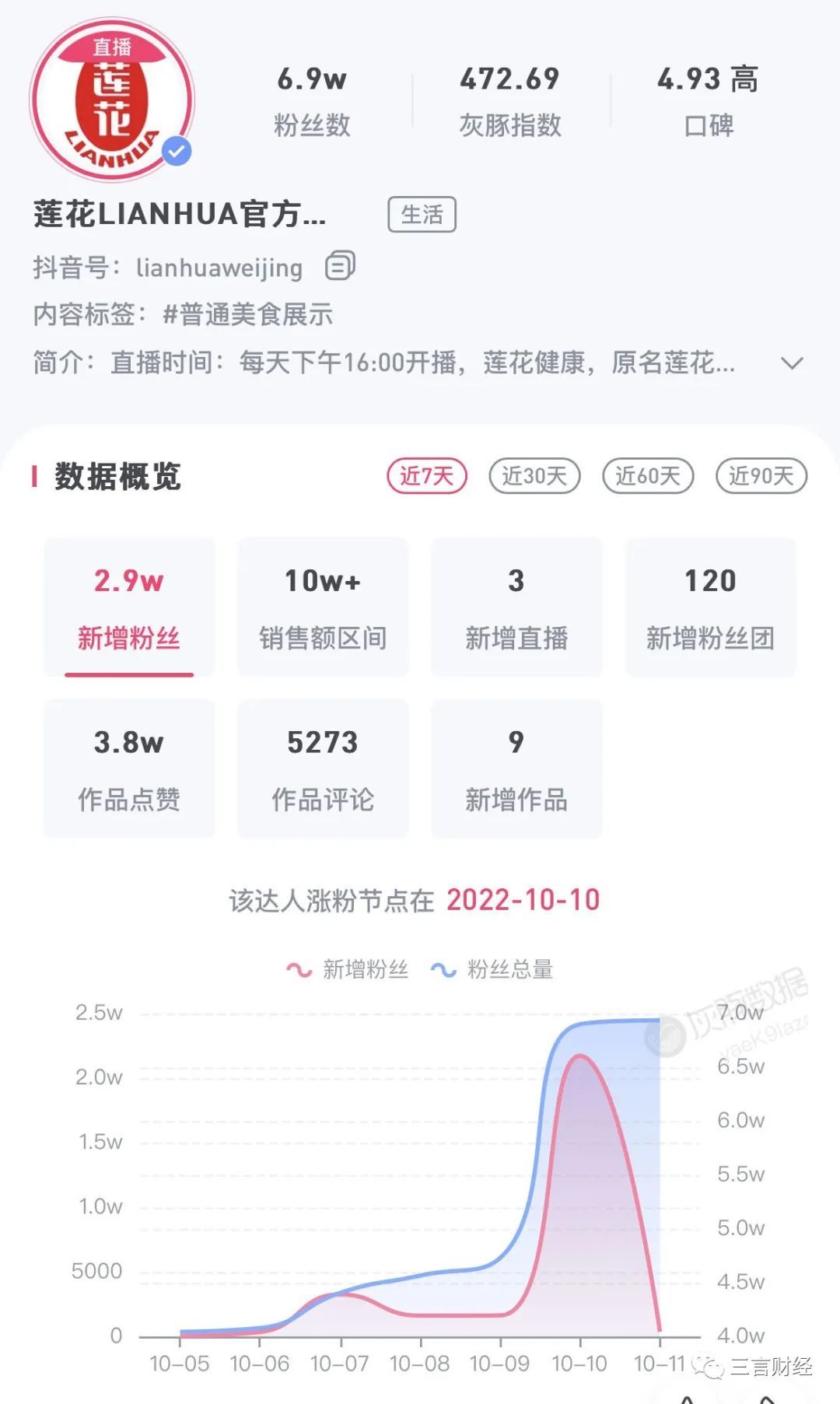Switch to 近90天 time range
This screenshot has width=840, height=1404.
[761, 476]
